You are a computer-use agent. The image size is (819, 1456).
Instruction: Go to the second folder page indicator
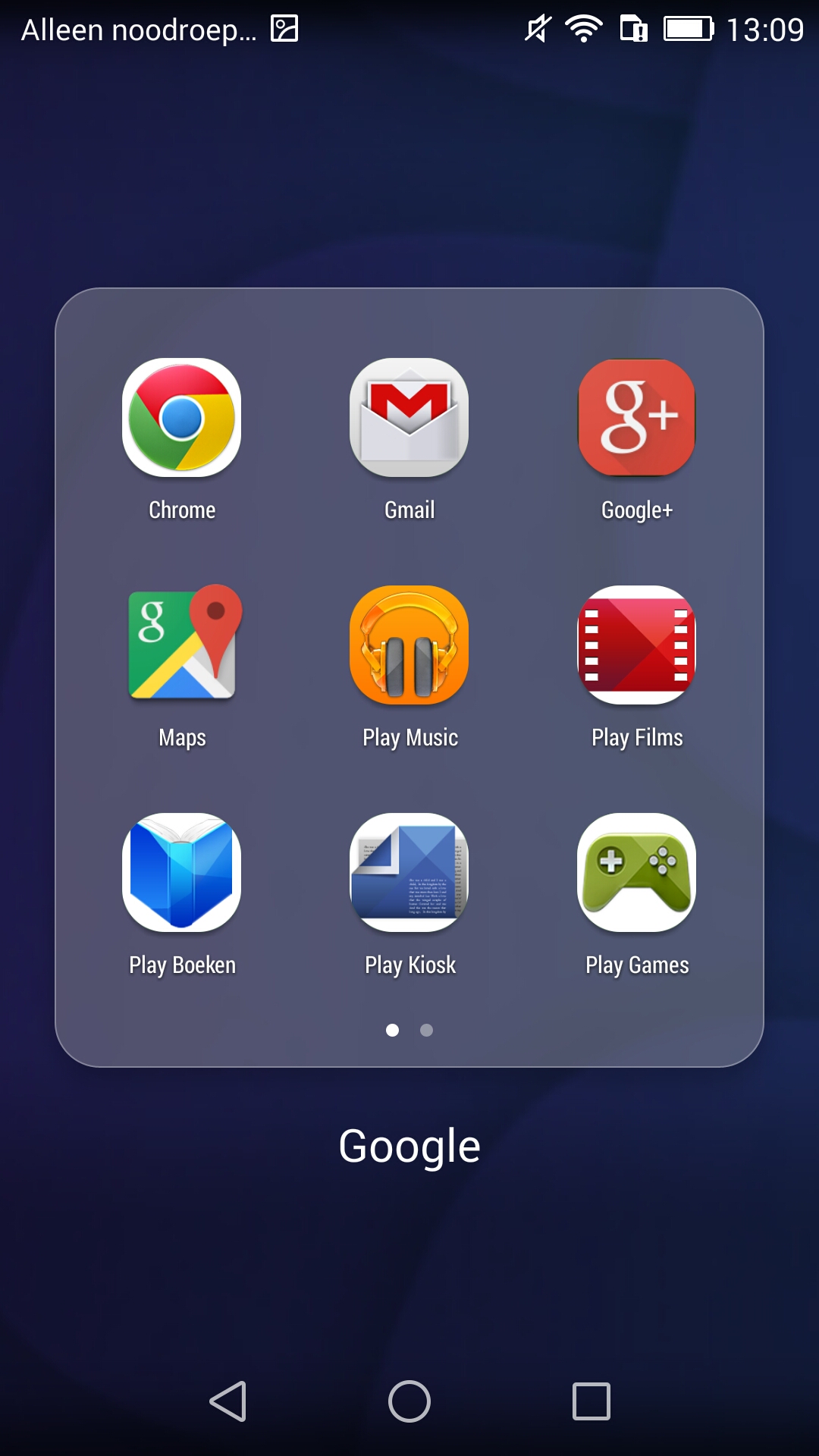(x=426, y=1030)
